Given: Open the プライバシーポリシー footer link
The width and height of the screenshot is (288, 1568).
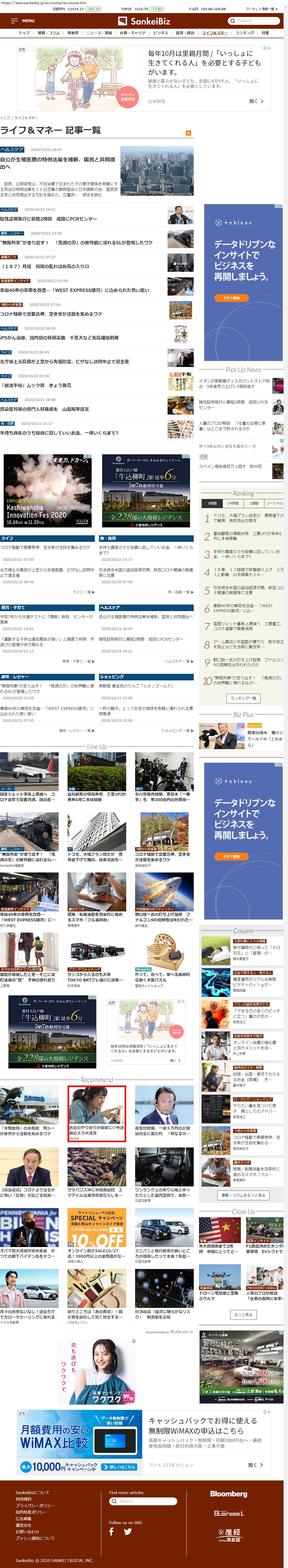Looking at the screenshot, I should [x=35, y=1505].
